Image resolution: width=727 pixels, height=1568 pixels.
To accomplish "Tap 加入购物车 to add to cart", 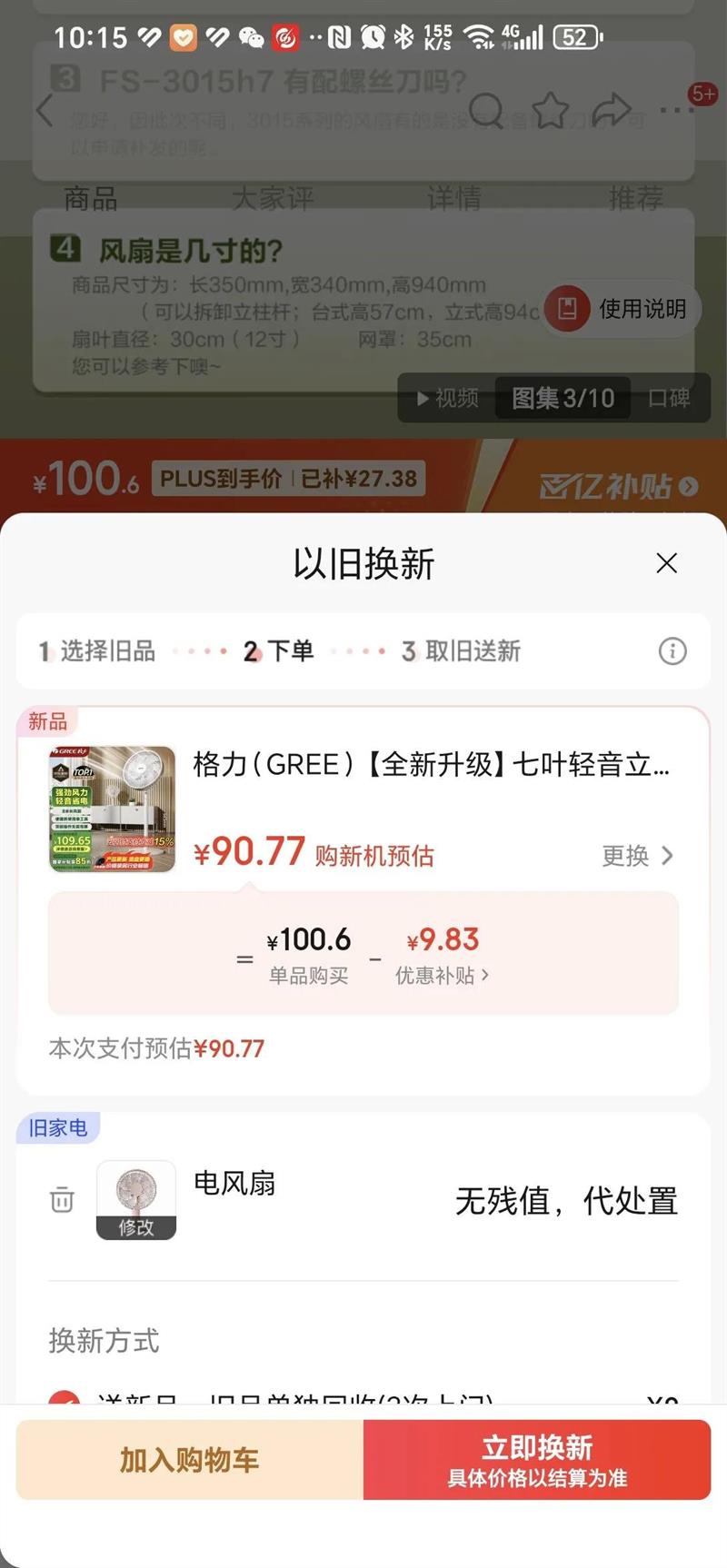I will (x=190, y=1459).
